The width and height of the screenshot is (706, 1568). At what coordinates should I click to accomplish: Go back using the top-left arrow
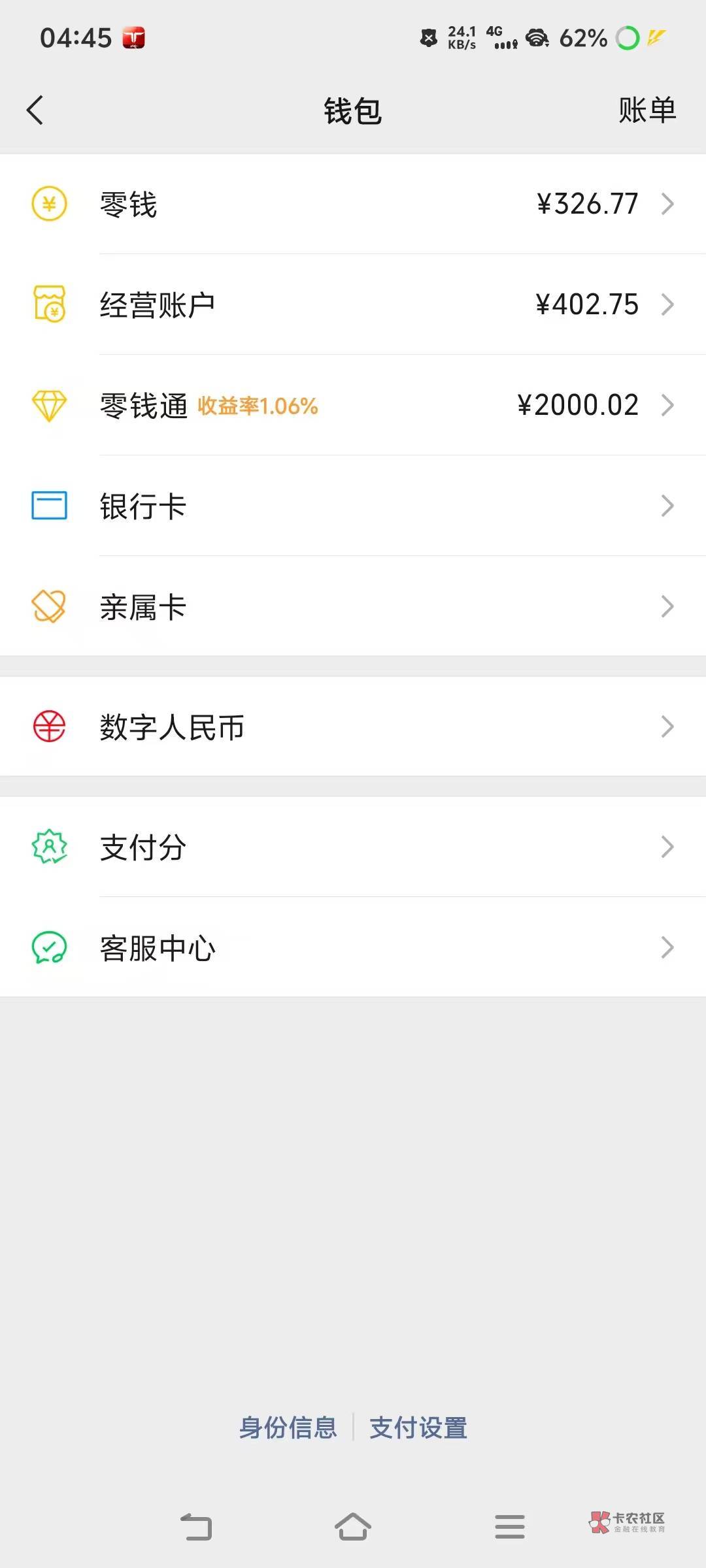(35, 110)
